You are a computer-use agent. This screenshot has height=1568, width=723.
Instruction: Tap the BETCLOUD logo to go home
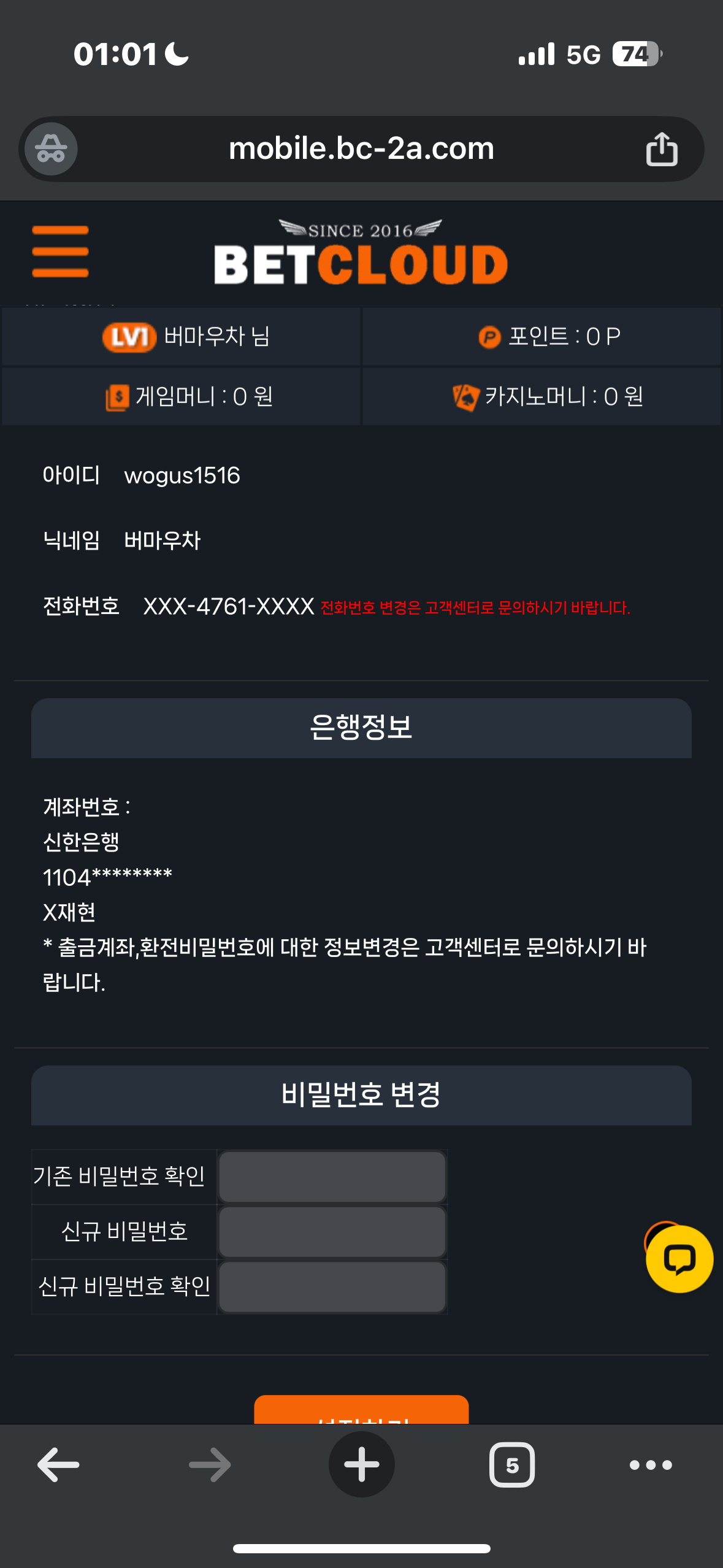(x=361, y=252)
